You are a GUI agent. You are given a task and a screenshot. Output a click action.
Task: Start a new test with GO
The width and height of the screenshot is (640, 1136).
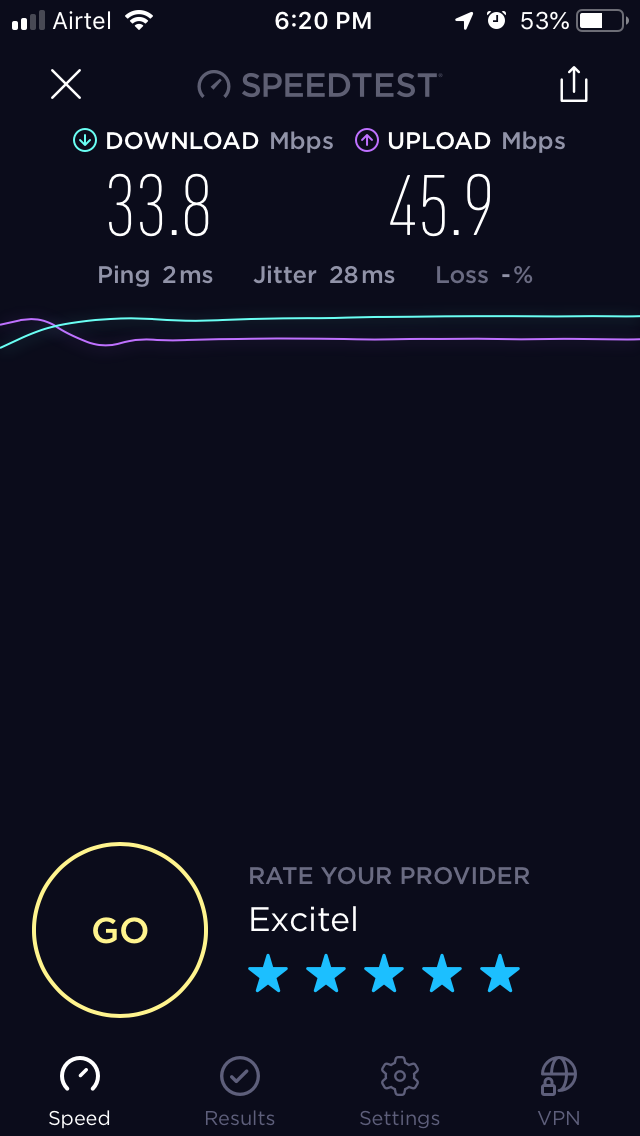tap(120, 930)
